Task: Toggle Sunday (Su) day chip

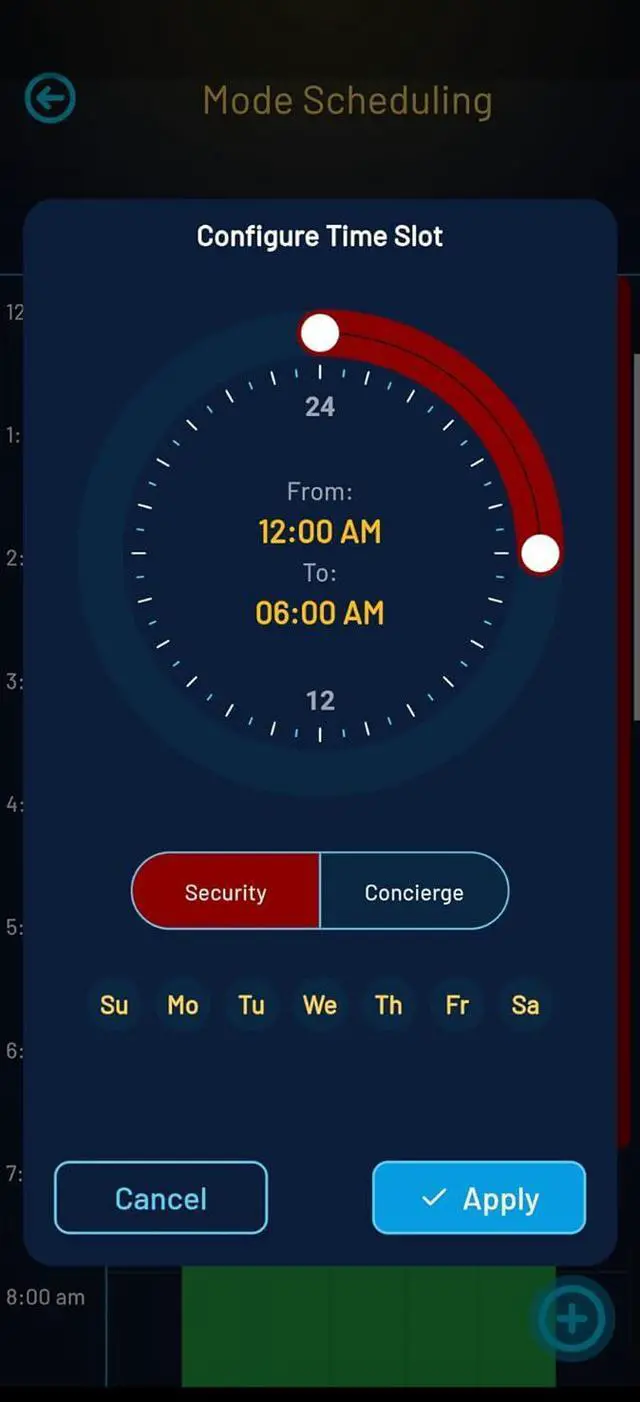Action: (x=114, y=1005)
